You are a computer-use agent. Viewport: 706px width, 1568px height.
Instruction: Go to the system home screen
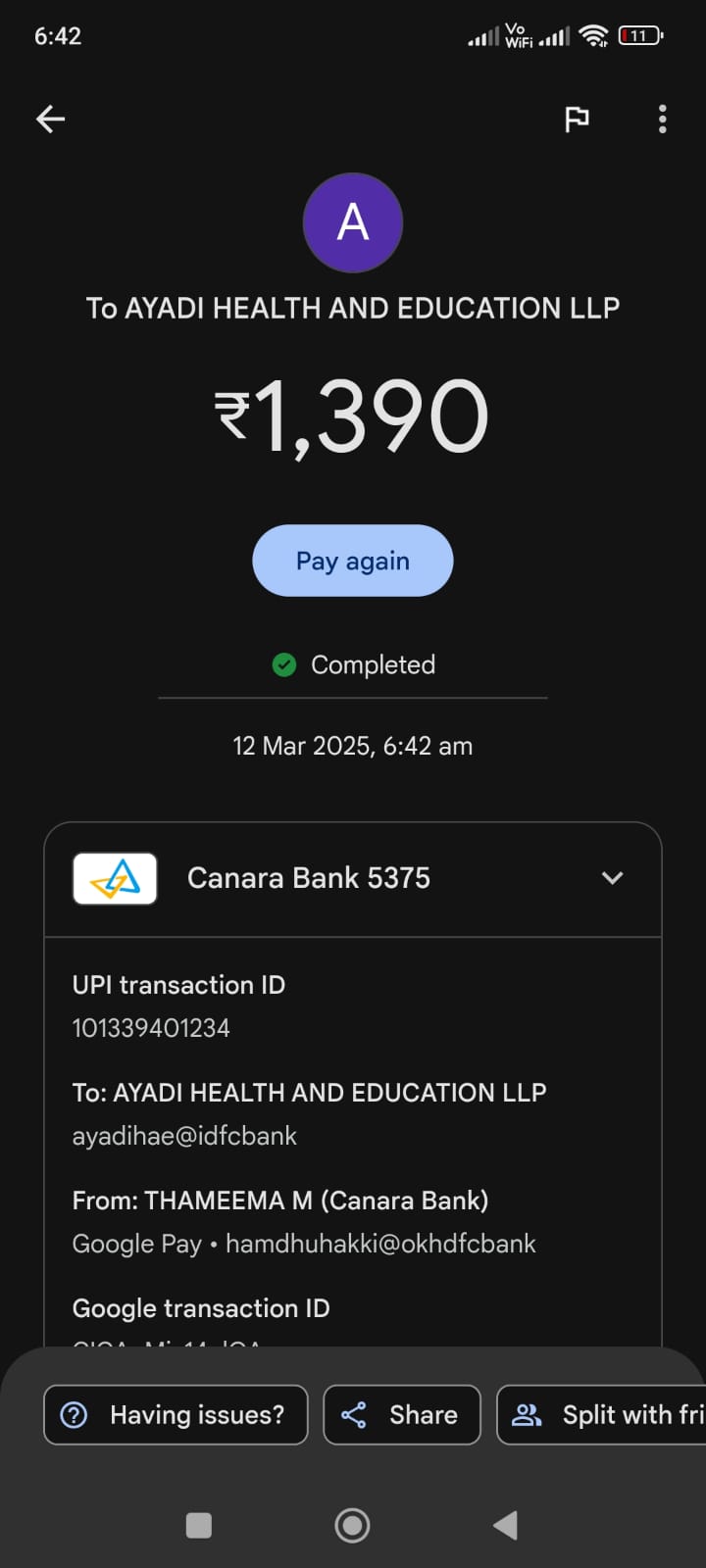coord(352,1525)
